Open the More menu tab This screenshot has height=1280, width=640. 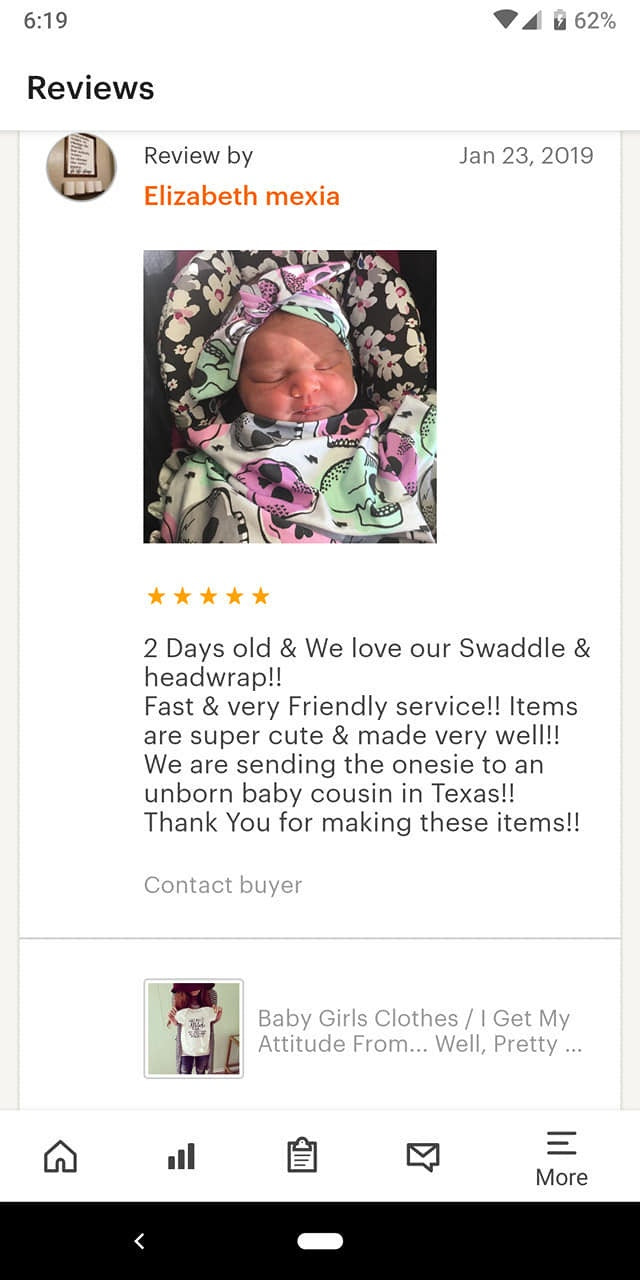(x=561, y=1158)
